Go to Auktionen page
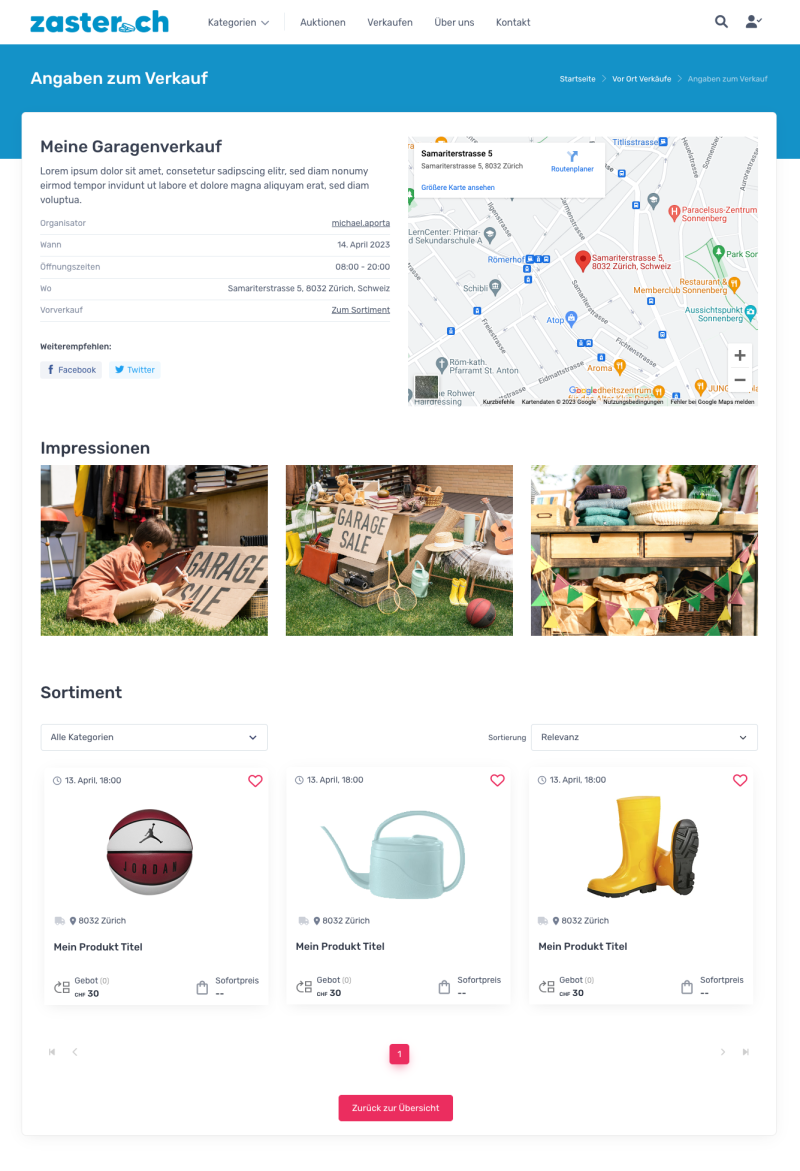The height and width of the screenshot is (1171, 800). tap(323, 22)
